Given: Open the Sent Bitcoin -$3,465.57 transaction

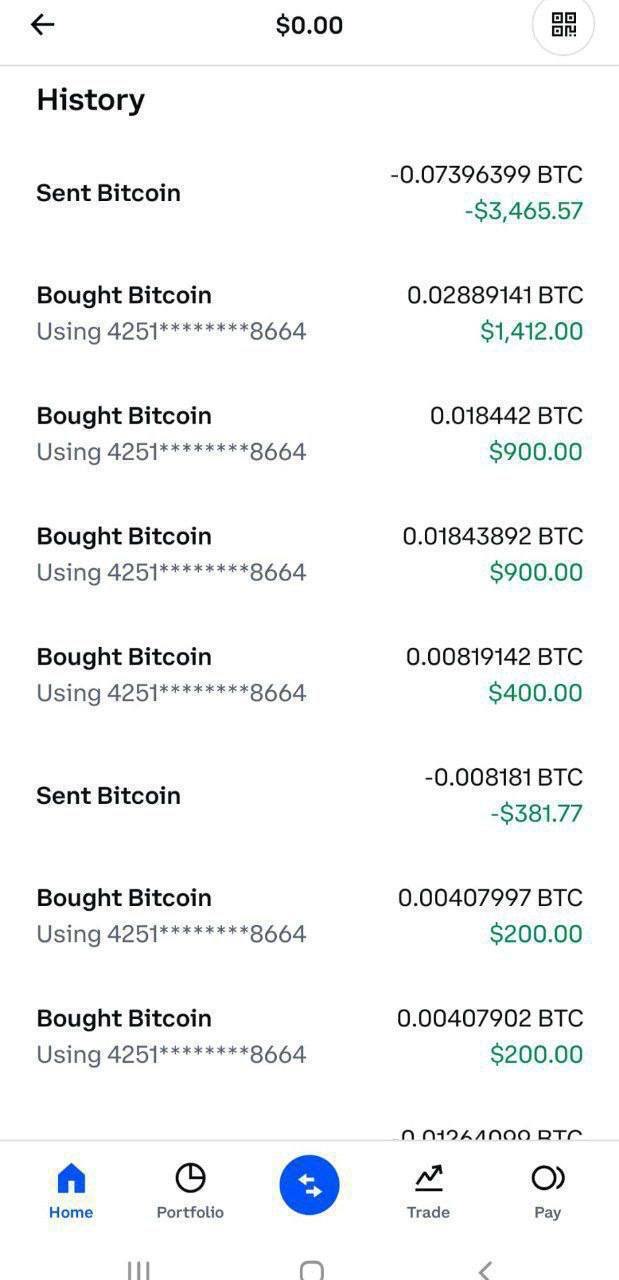Looking at the screenshot, I should point(309,193).
